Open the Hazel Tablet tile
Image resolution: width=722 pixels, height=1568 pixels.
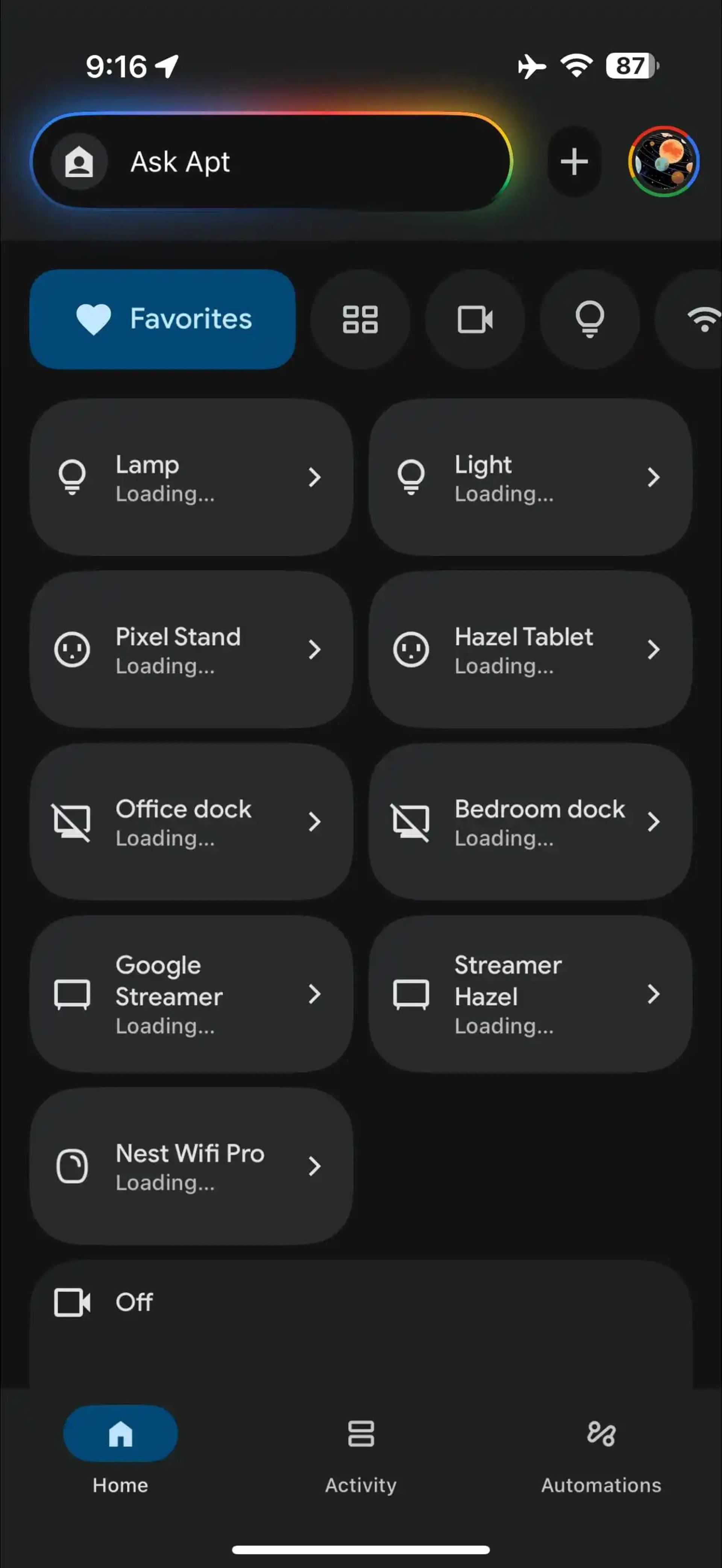click(529, 649)
